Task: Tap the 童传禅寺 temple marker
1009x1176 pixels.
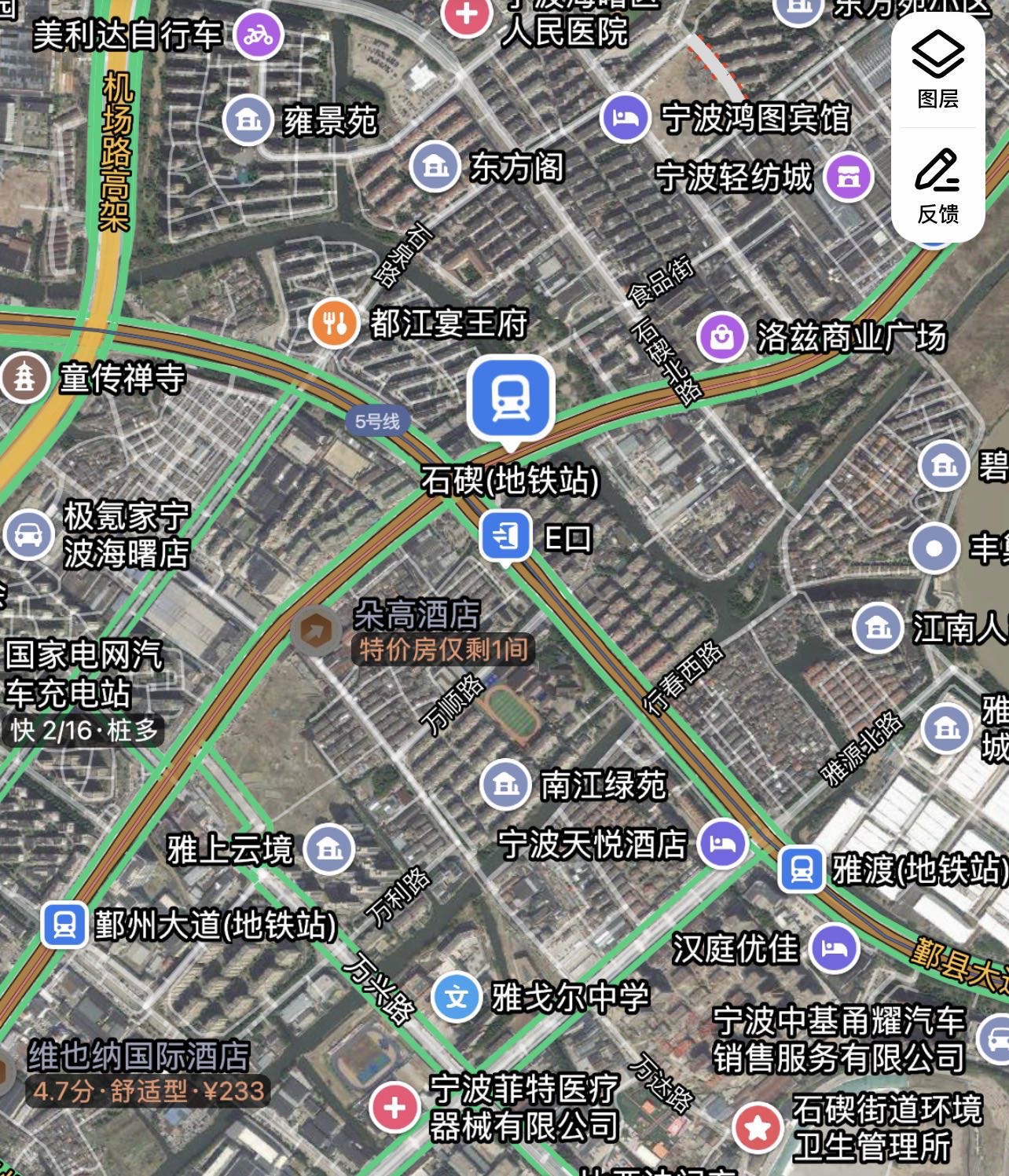Action: pos(24,378)
